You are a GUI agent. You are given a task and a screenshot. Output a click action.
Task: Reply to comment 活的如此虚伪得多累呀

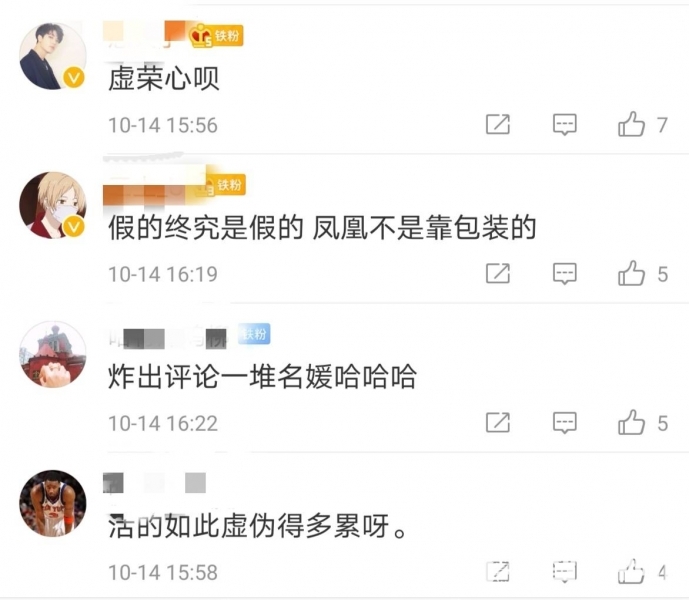565,573
